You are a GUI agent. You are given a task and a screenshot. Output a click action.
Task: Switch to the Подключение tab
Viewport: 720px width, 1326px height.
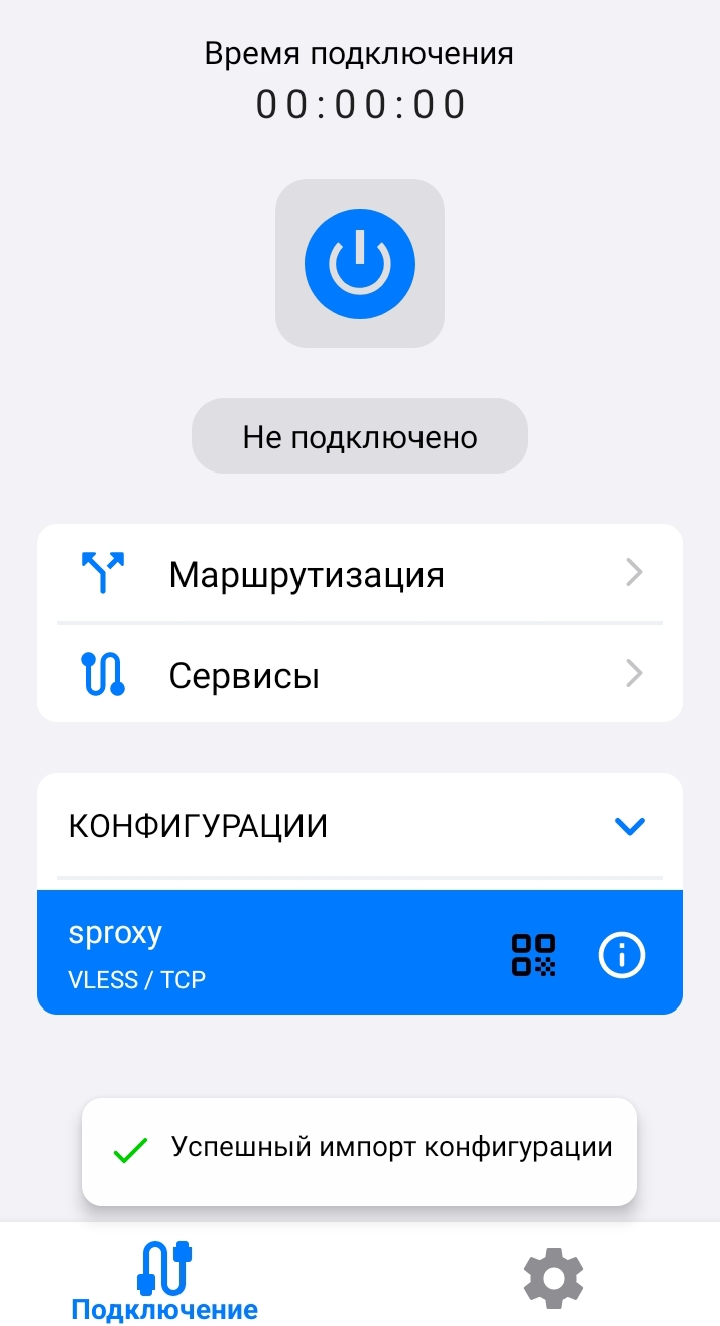click(x=165, y=1280)
